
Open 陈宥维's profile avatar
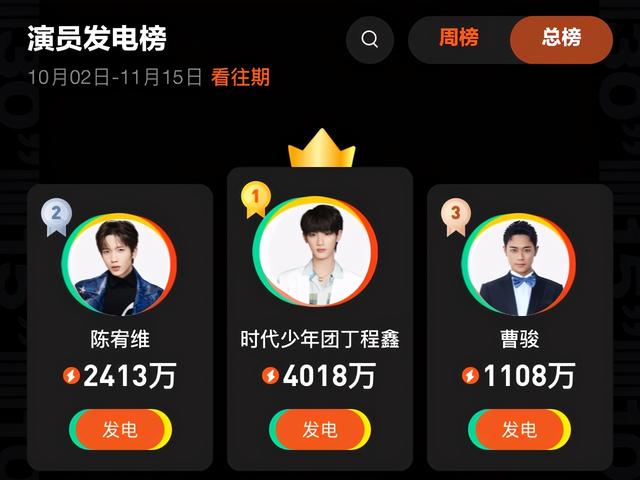click(121, 266)
